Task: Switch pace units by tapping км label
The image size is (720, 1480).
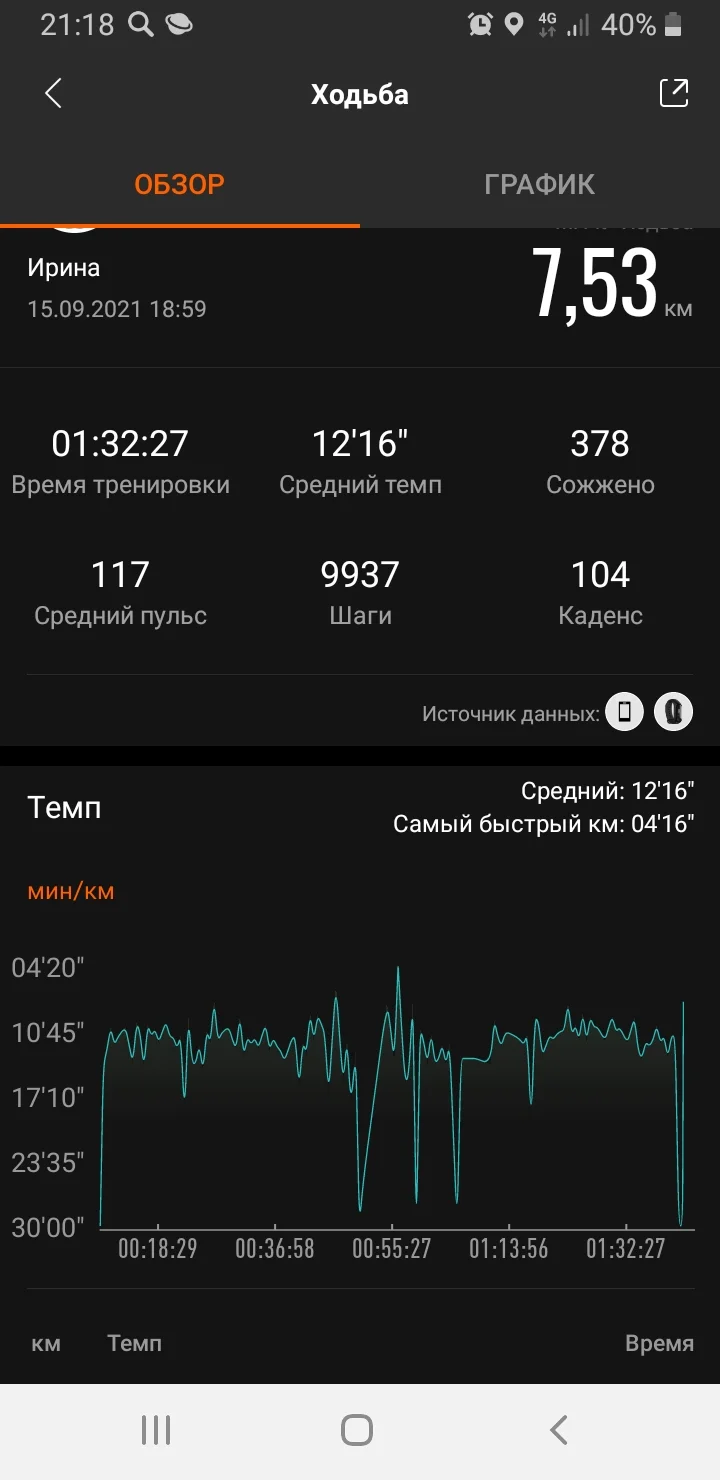Action: 44,1343
